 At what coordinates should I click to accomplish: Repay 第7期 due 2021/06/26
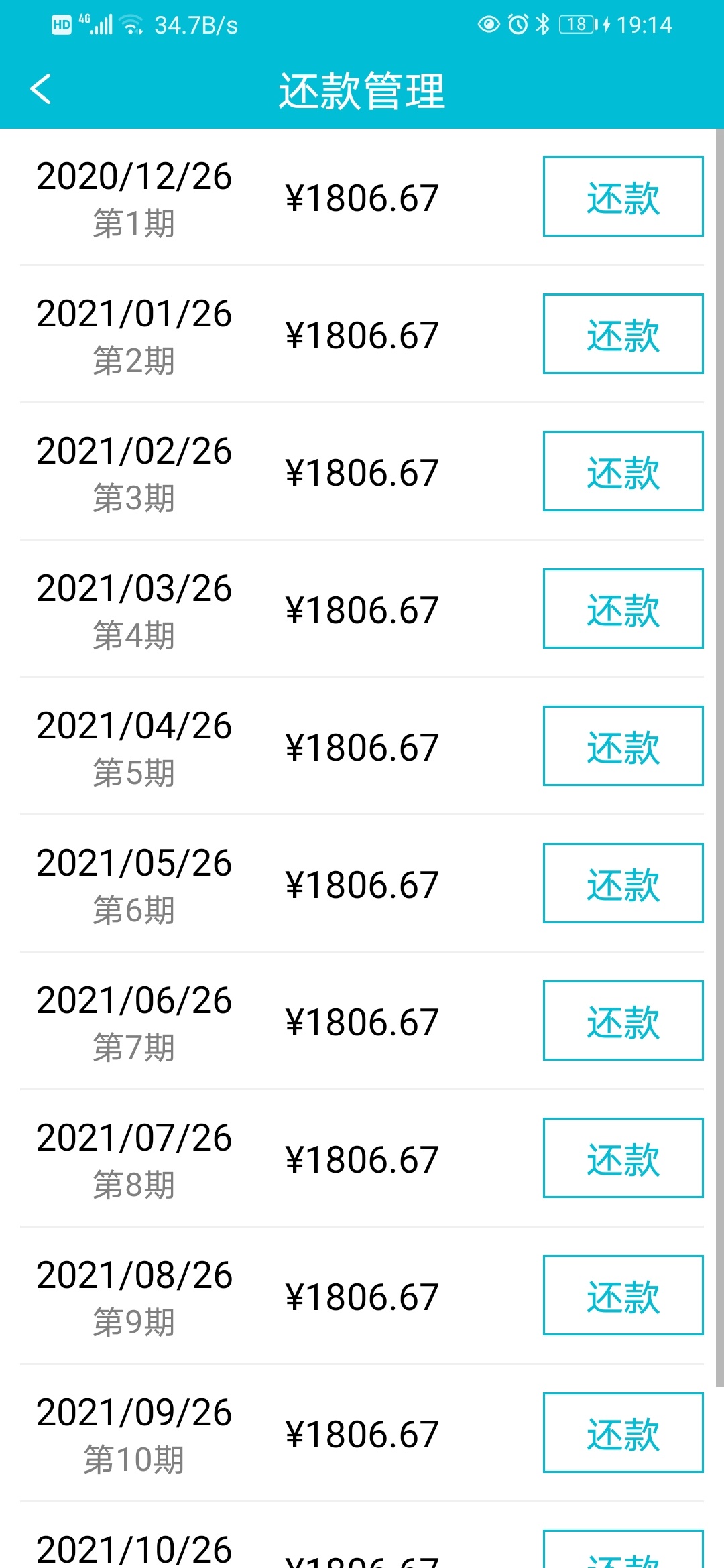coord(623,1021)
